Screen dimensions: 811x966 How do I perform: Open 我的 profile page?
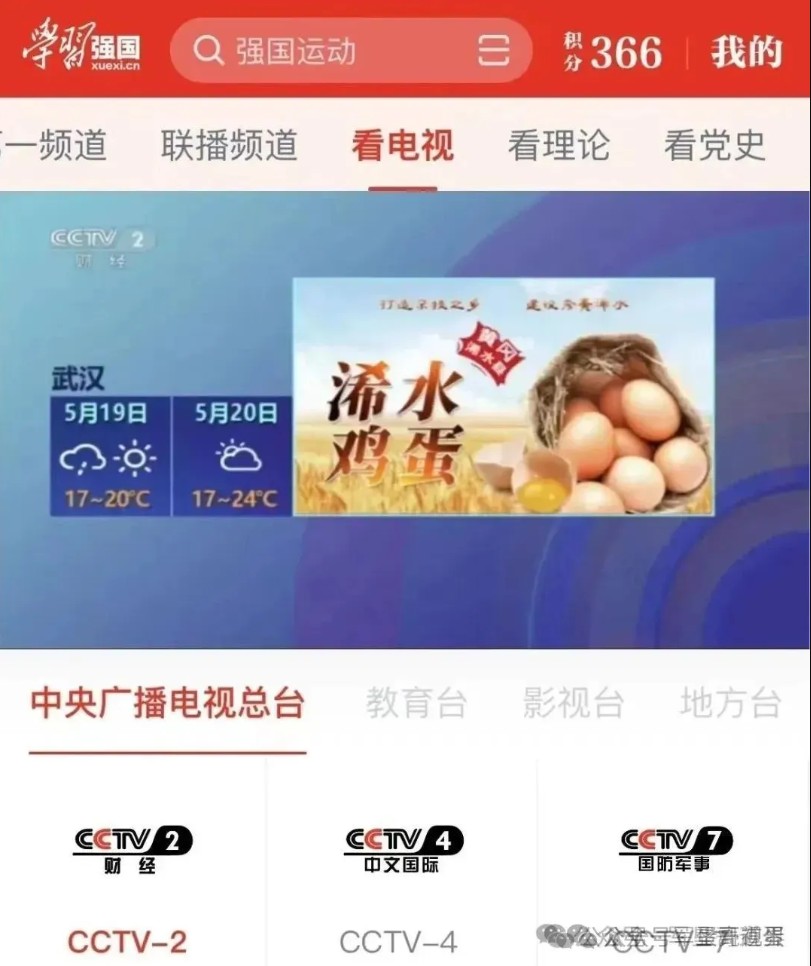[x=745, y=52]
